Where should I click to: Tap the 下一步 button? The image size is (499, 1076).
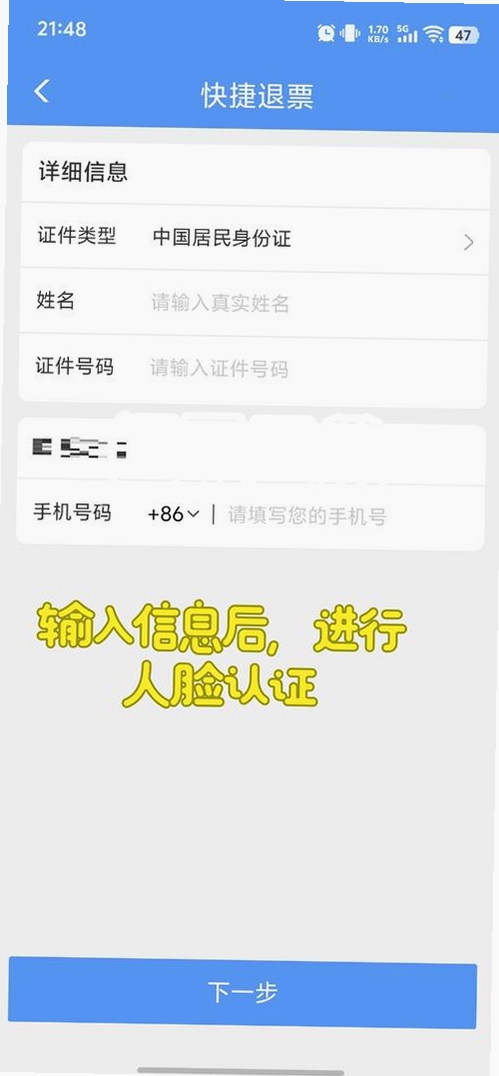point(242,993)
